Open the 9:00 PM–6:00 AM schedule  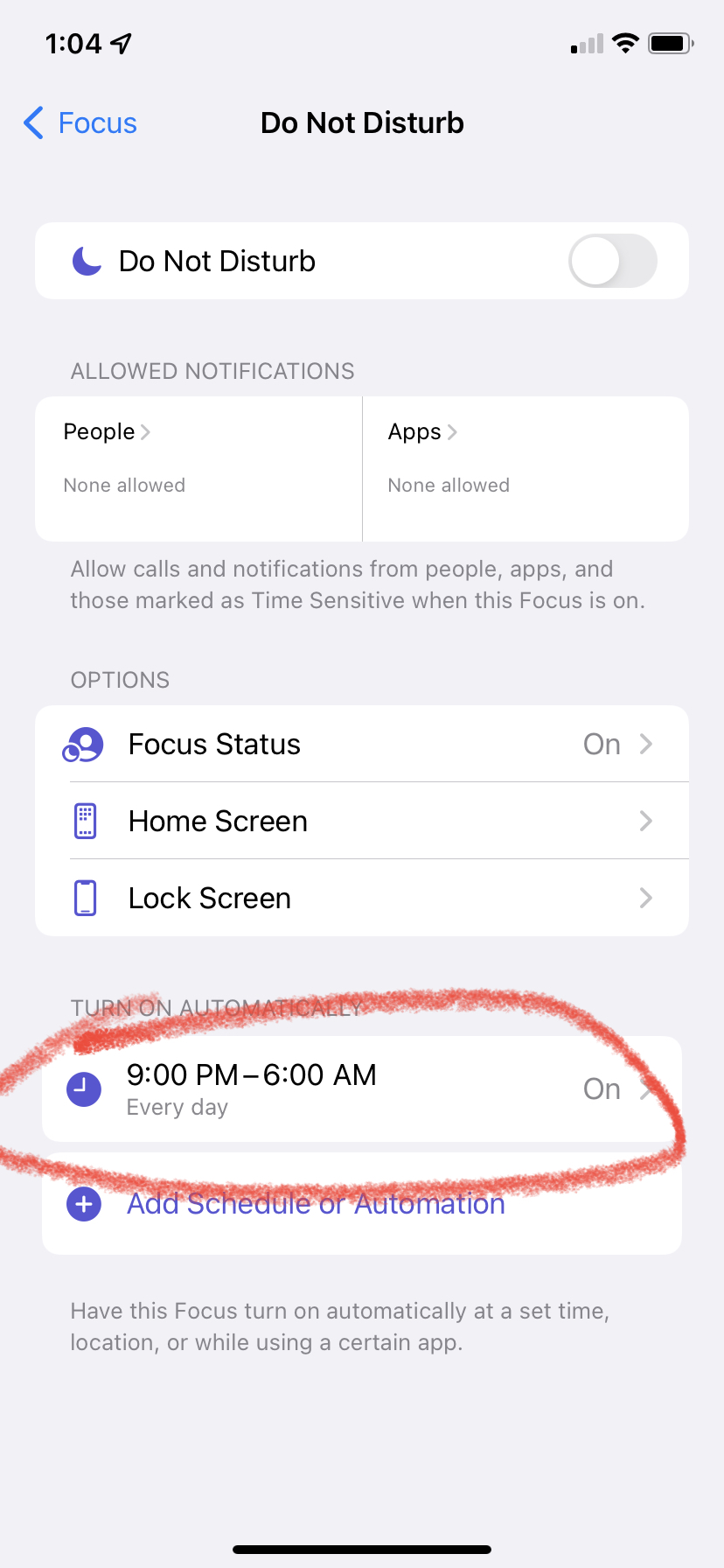click(362, 1088)
